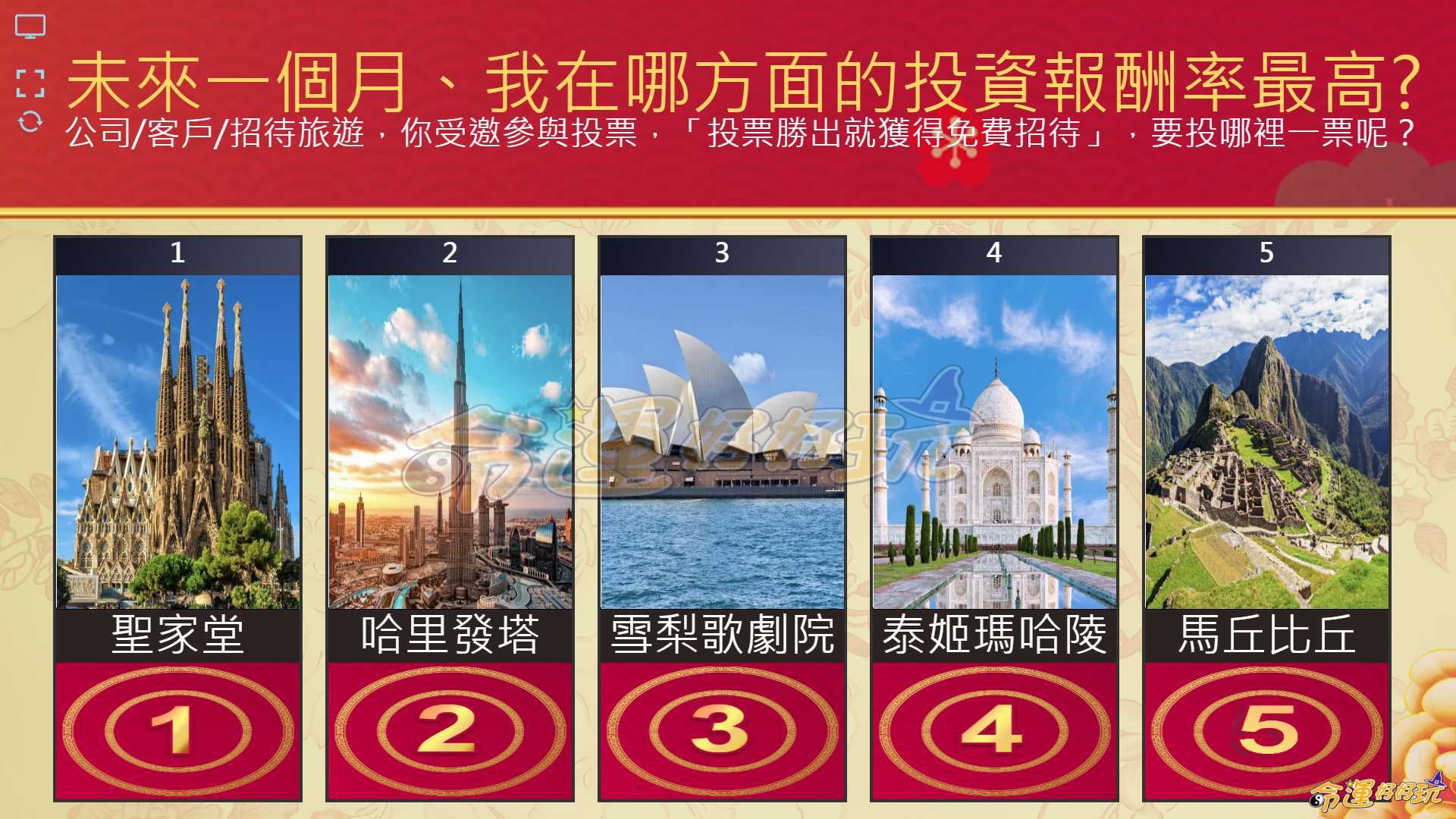The height and width of the screenshot is (819, 1456).
Task: Tap the rotate refresh arrows icon
Action: (x=30, y=121)
